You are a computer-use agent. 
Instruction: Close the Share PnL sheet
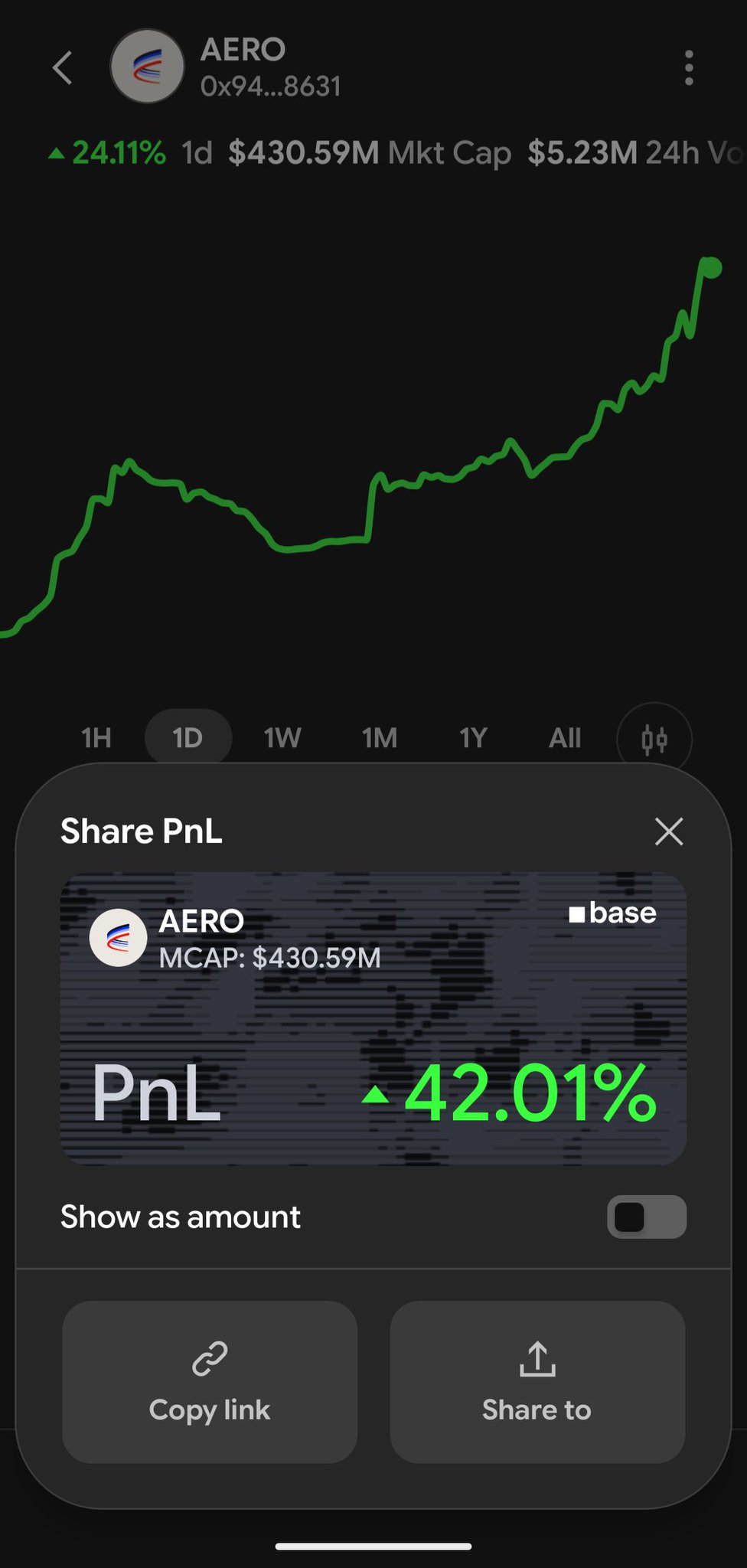[669, 831]
